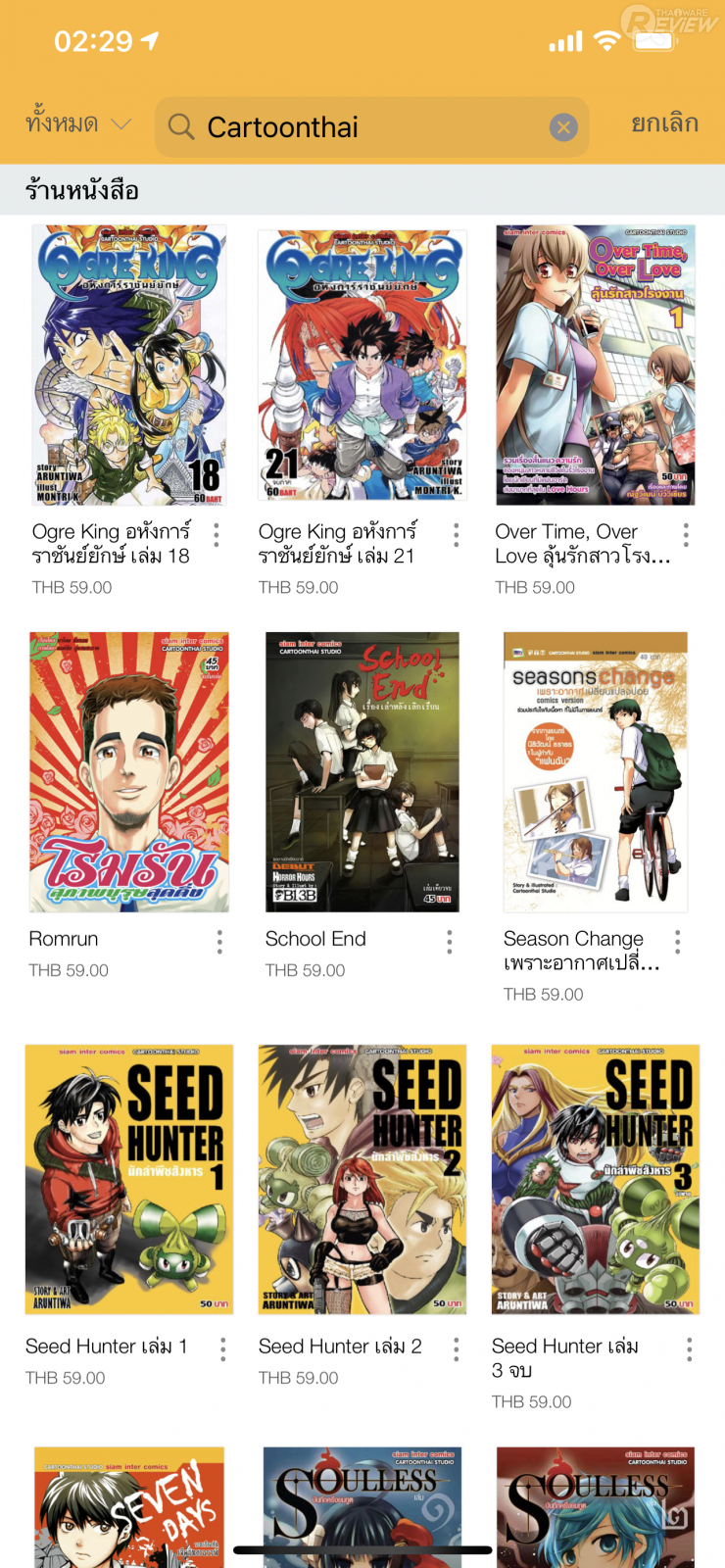The height and width of the screenshot is (1568, 725).
Task: Show options menu for Ogre King เล่ม 21
Action: [457, 534]
